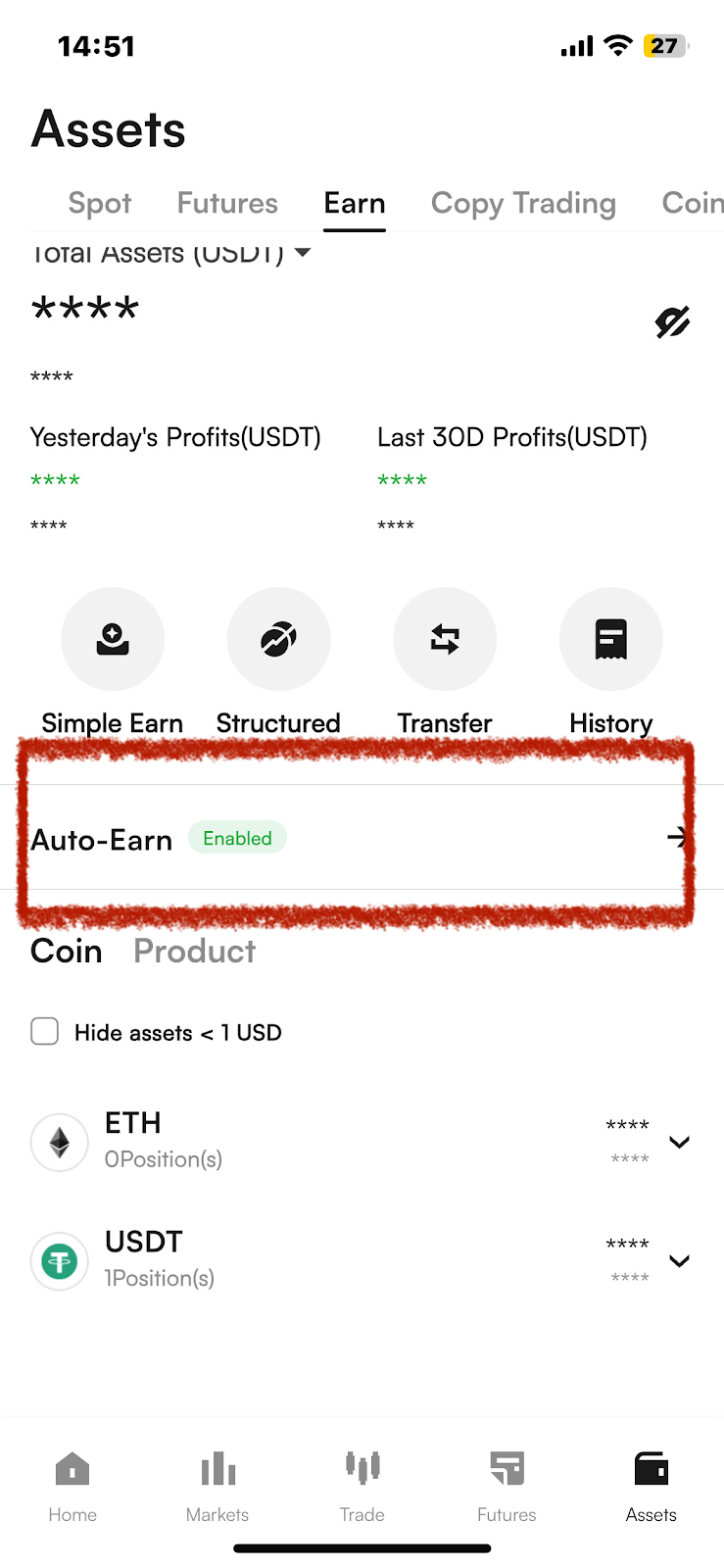Switch to the Futures top tab

(x=227, y=203)
